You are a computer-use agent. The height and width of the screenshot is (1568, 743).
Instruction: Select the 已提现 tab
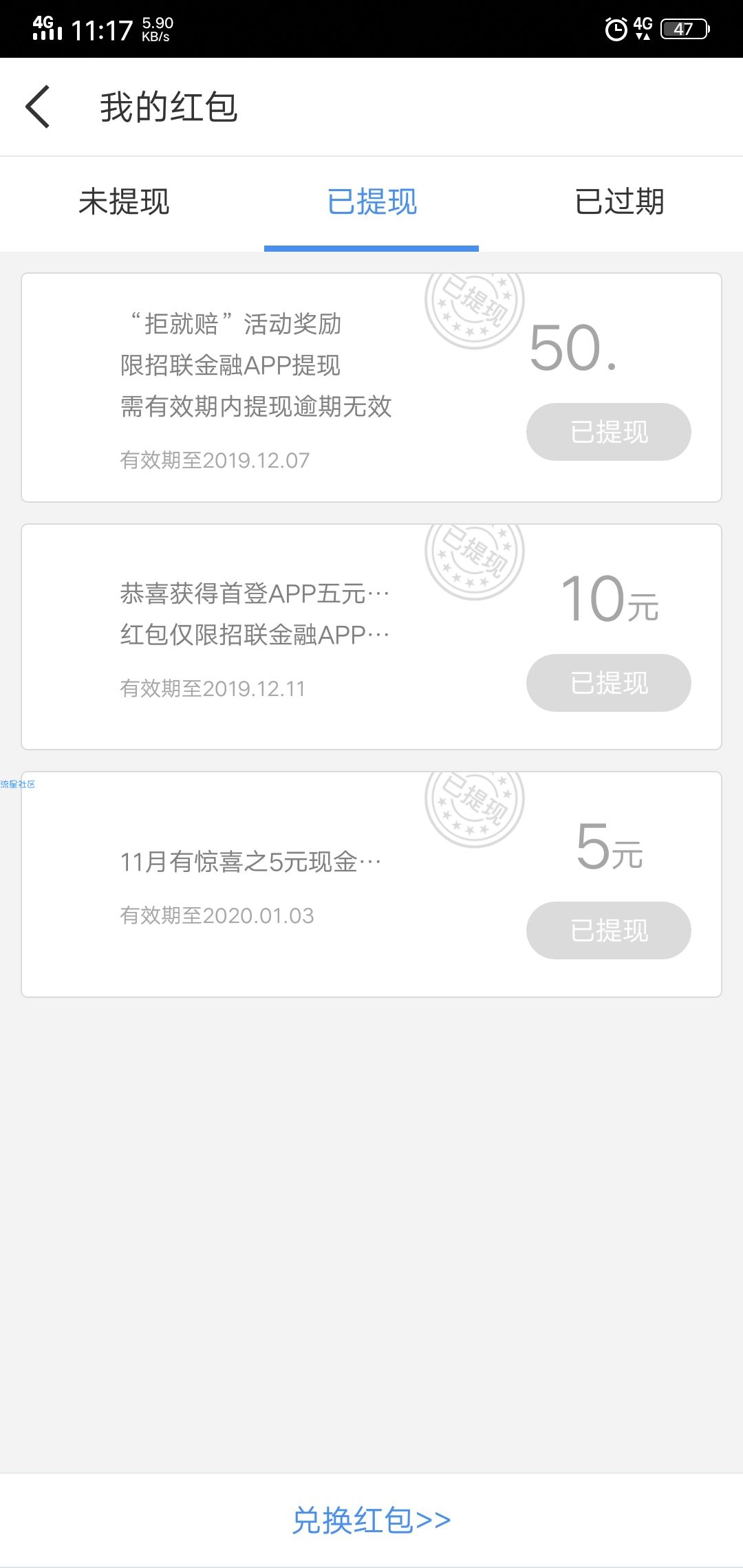[x=371, y=202]
